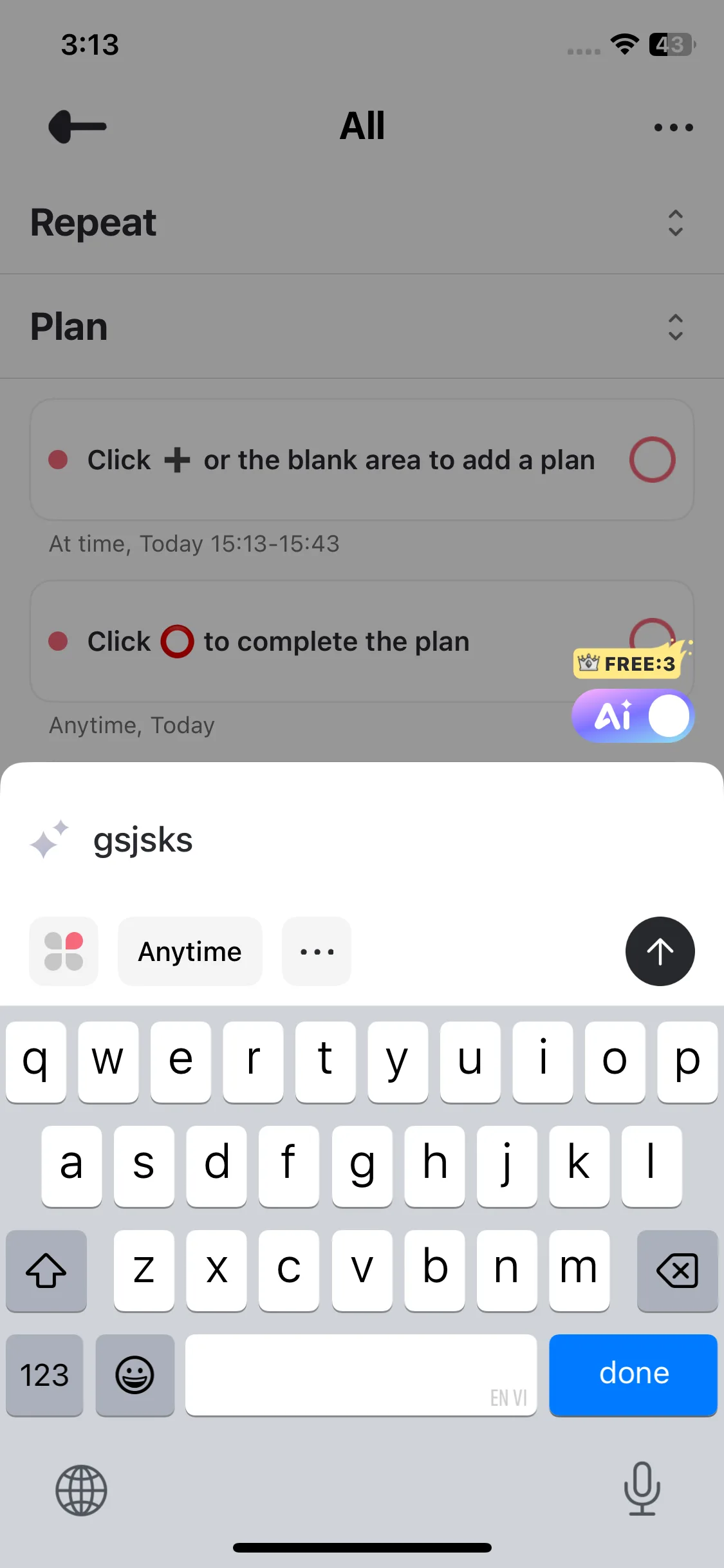
Task: Complete the 'add a plan' task circle
Action: click(x=652, y=460)
